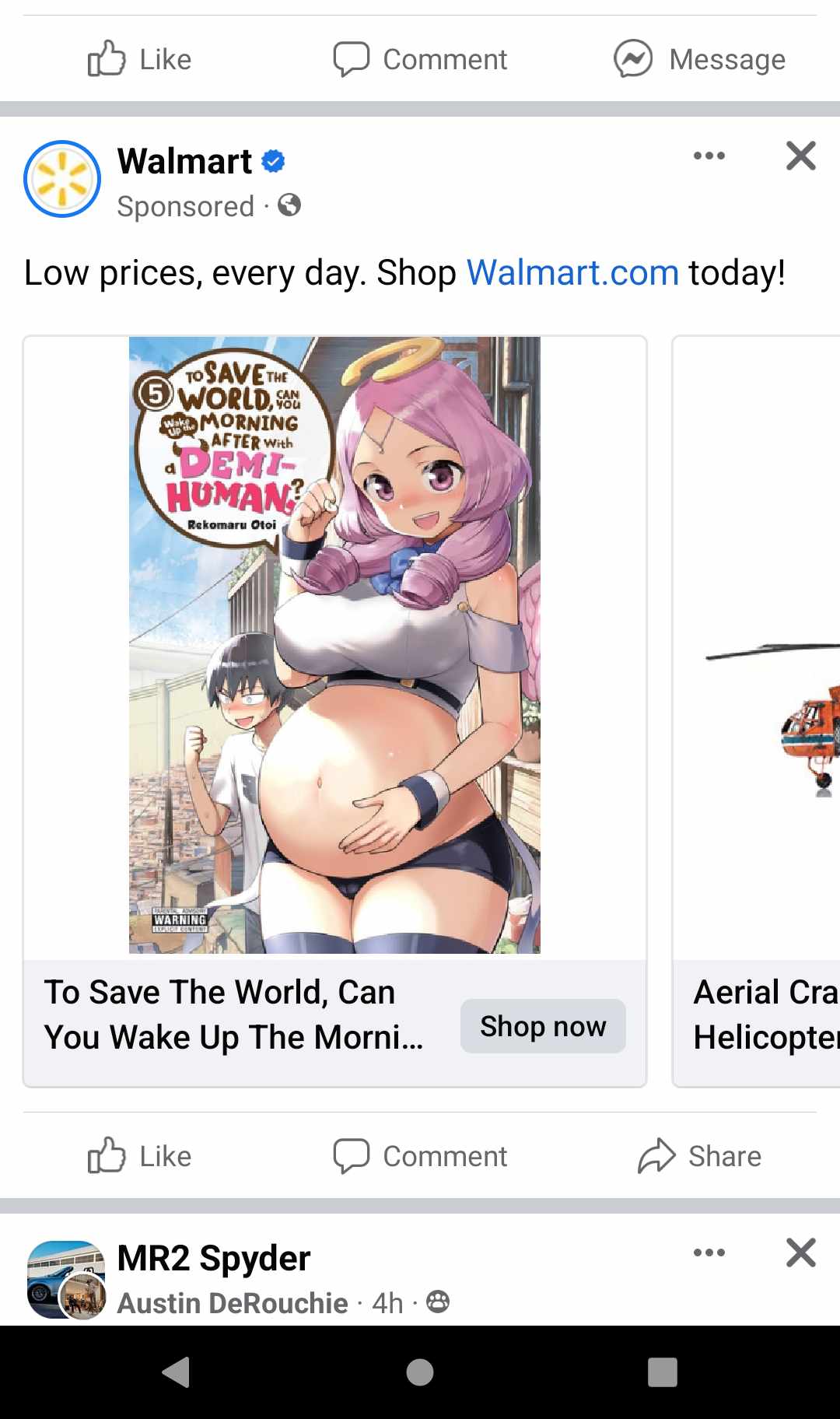Like the post above the Walmart ad
Image resolution: width=840 pixels, height=1419 pixels.
point(140,59)
